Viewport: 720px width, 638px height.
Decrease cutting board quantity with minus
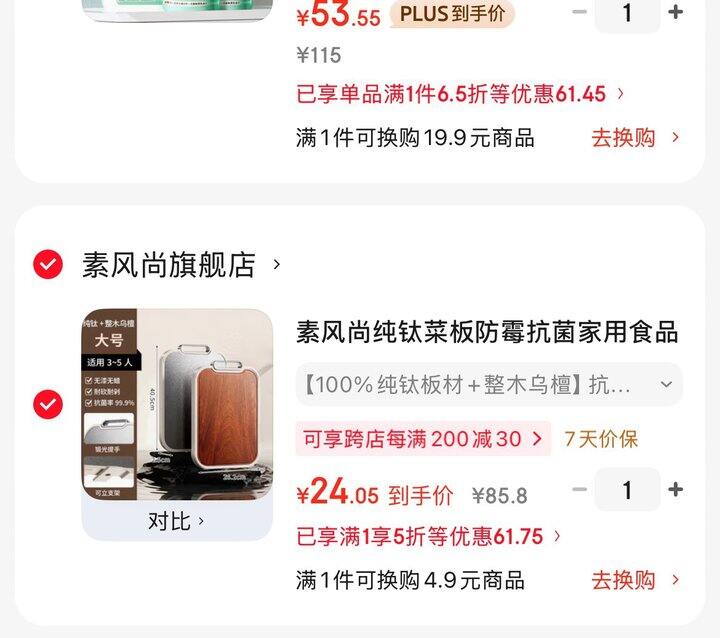pos(579,490)
